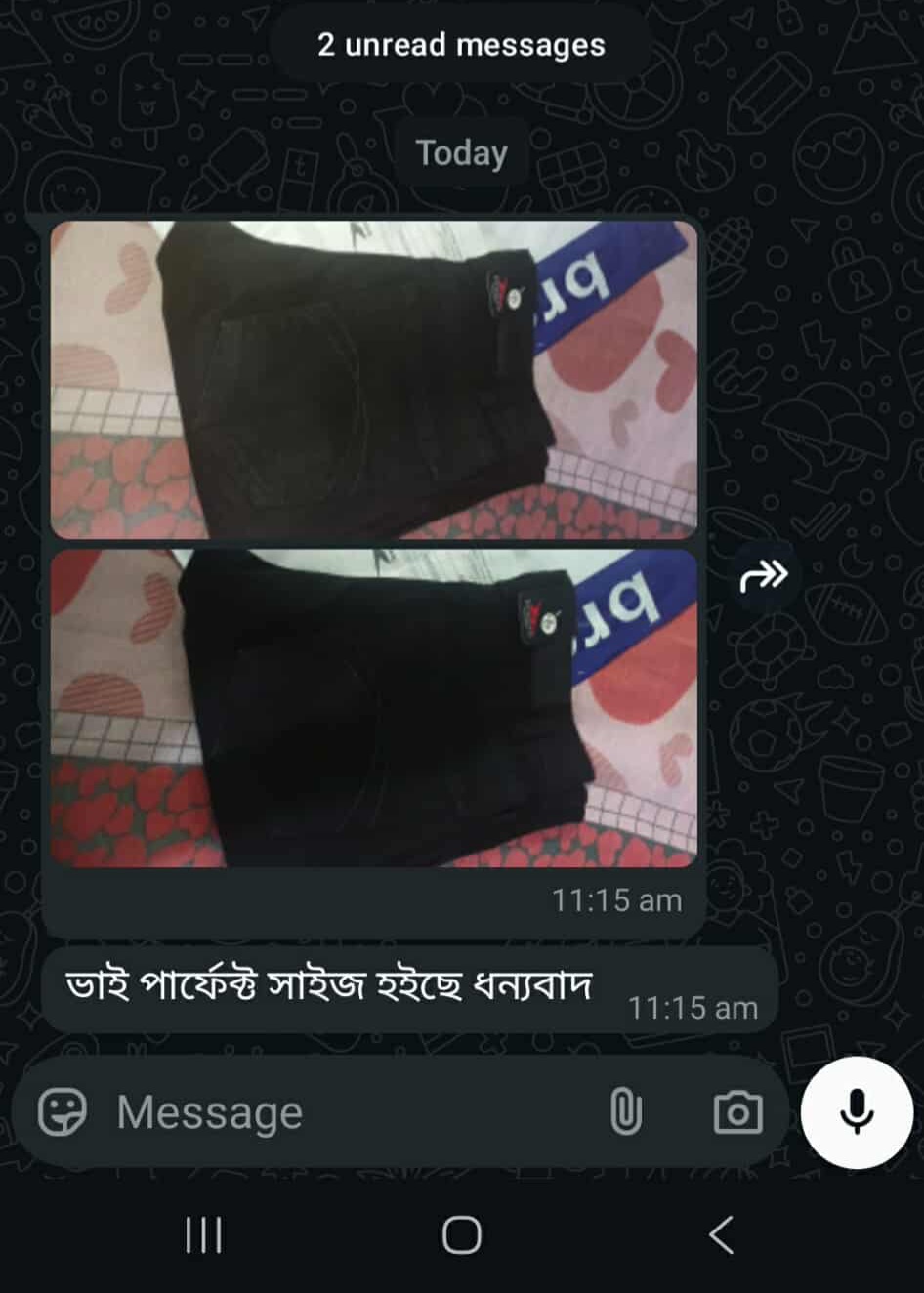Focus the Message text field

[x=342, y=1112]
